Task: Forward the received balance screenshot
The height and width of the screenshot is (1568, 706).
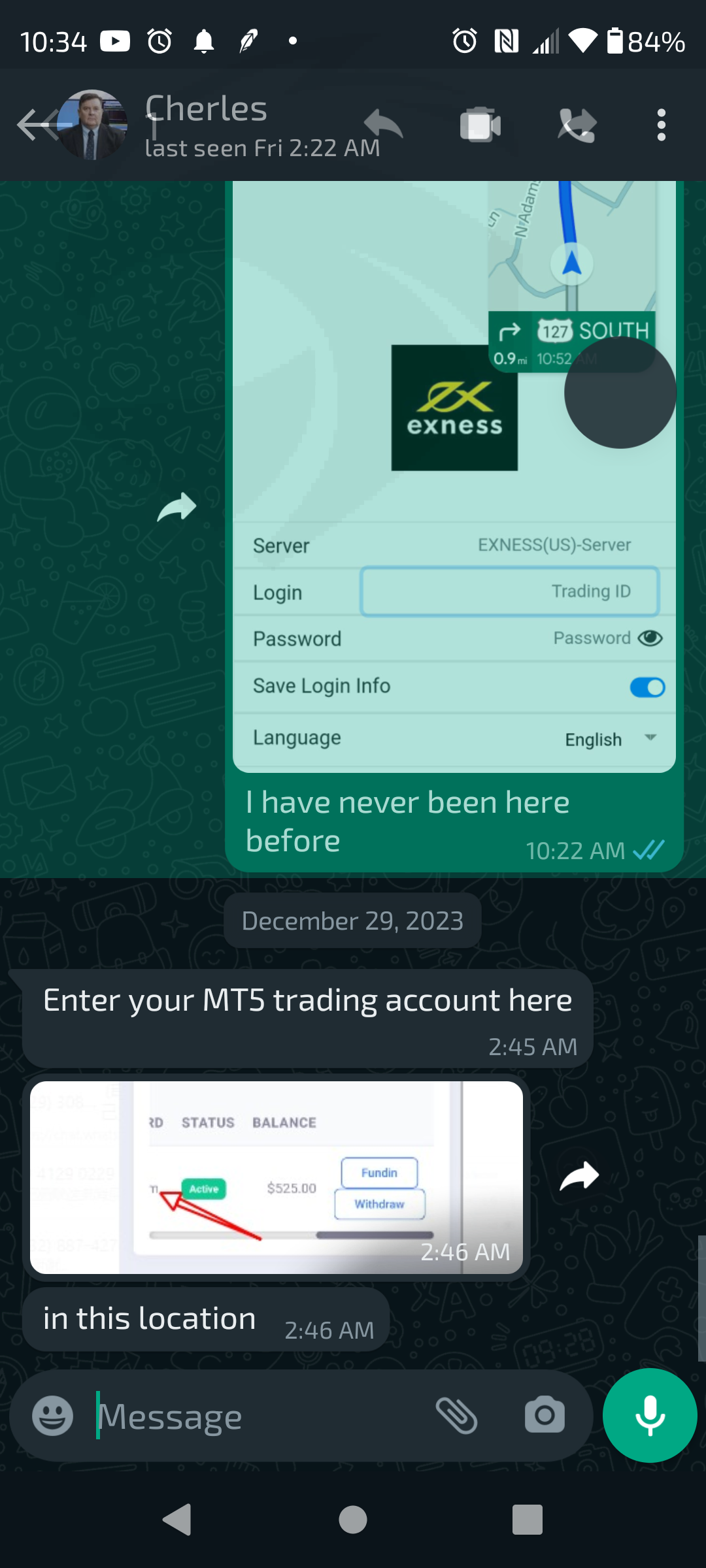Action: pos(579,1177)
